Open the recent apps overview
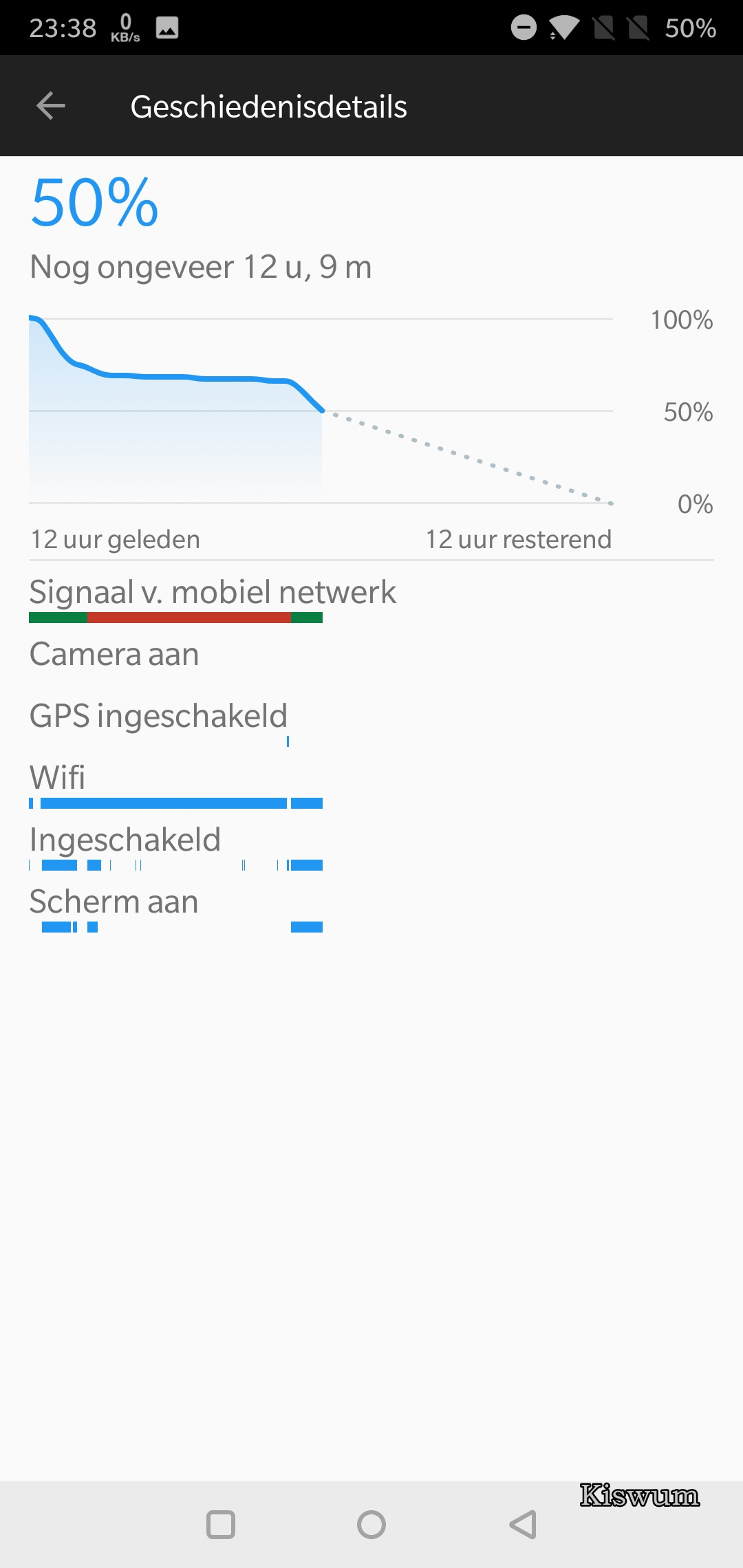 (x=221, y=1525)
